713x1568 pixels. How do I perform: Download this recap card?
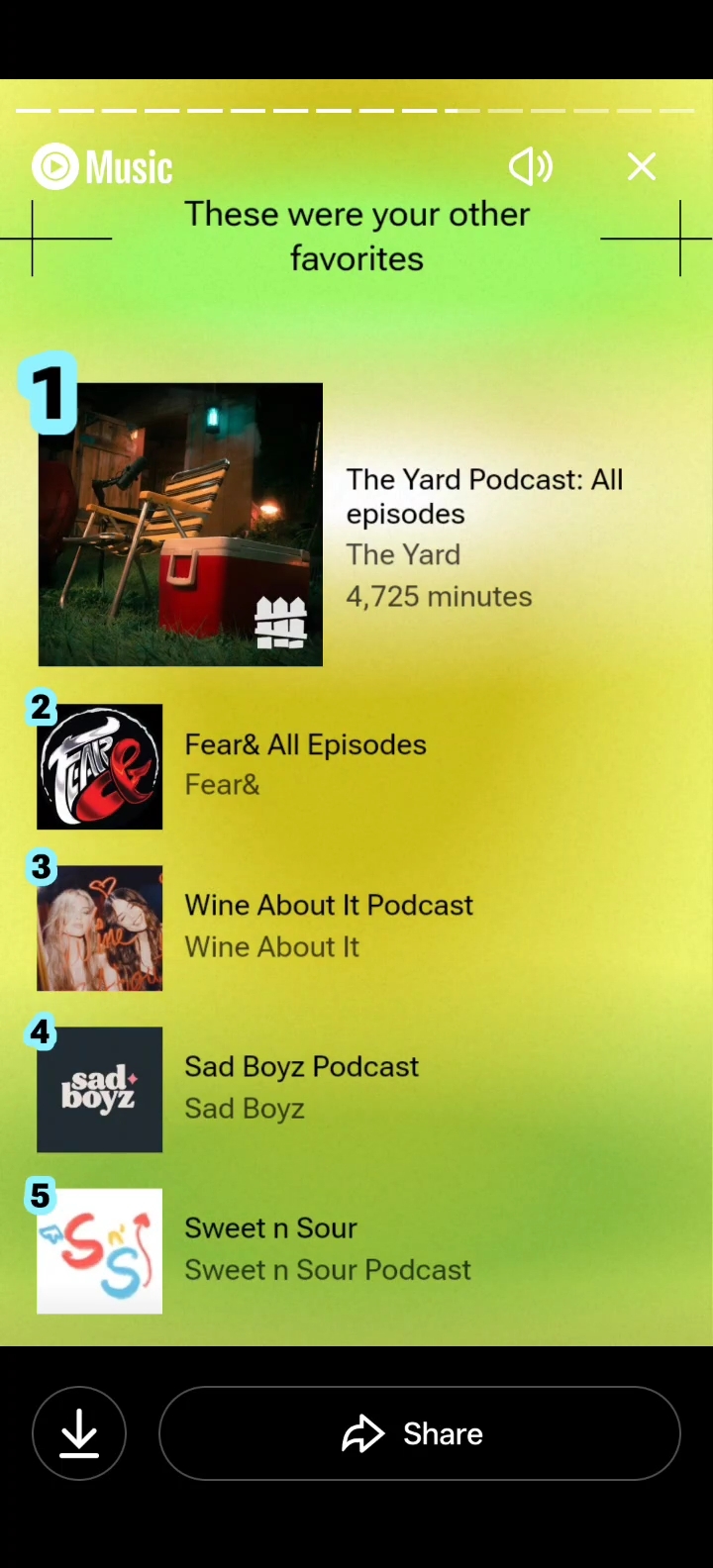pos(79,1432)
